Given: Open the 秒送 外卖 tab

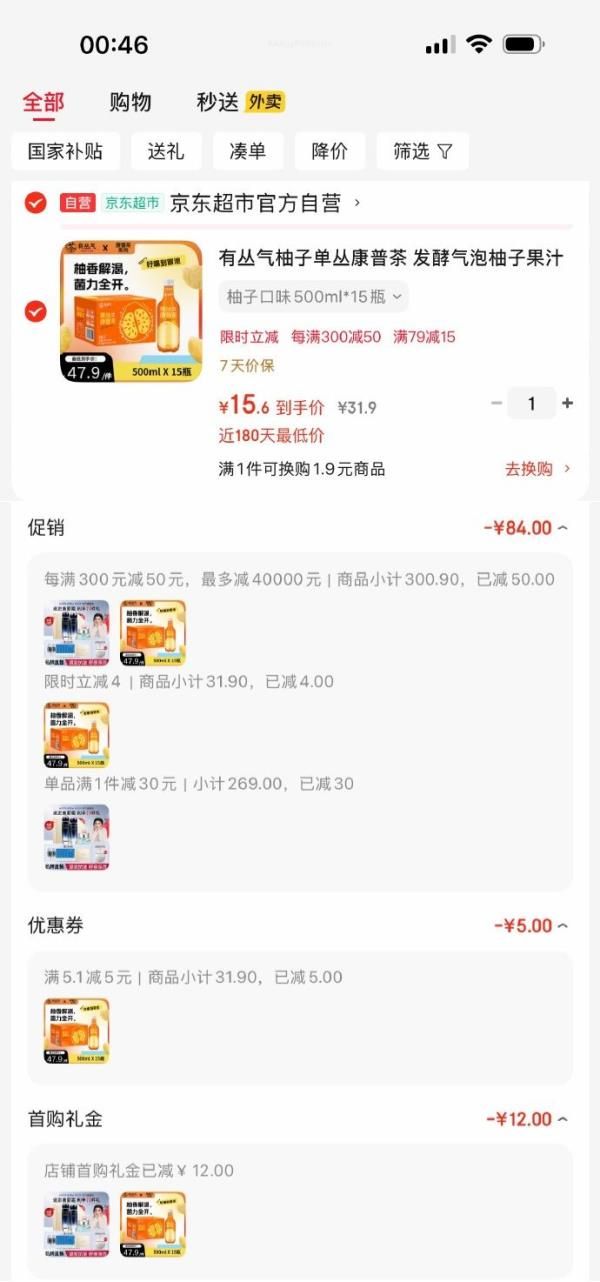Looking at the screenshot, I should click(x=240, y=102).
